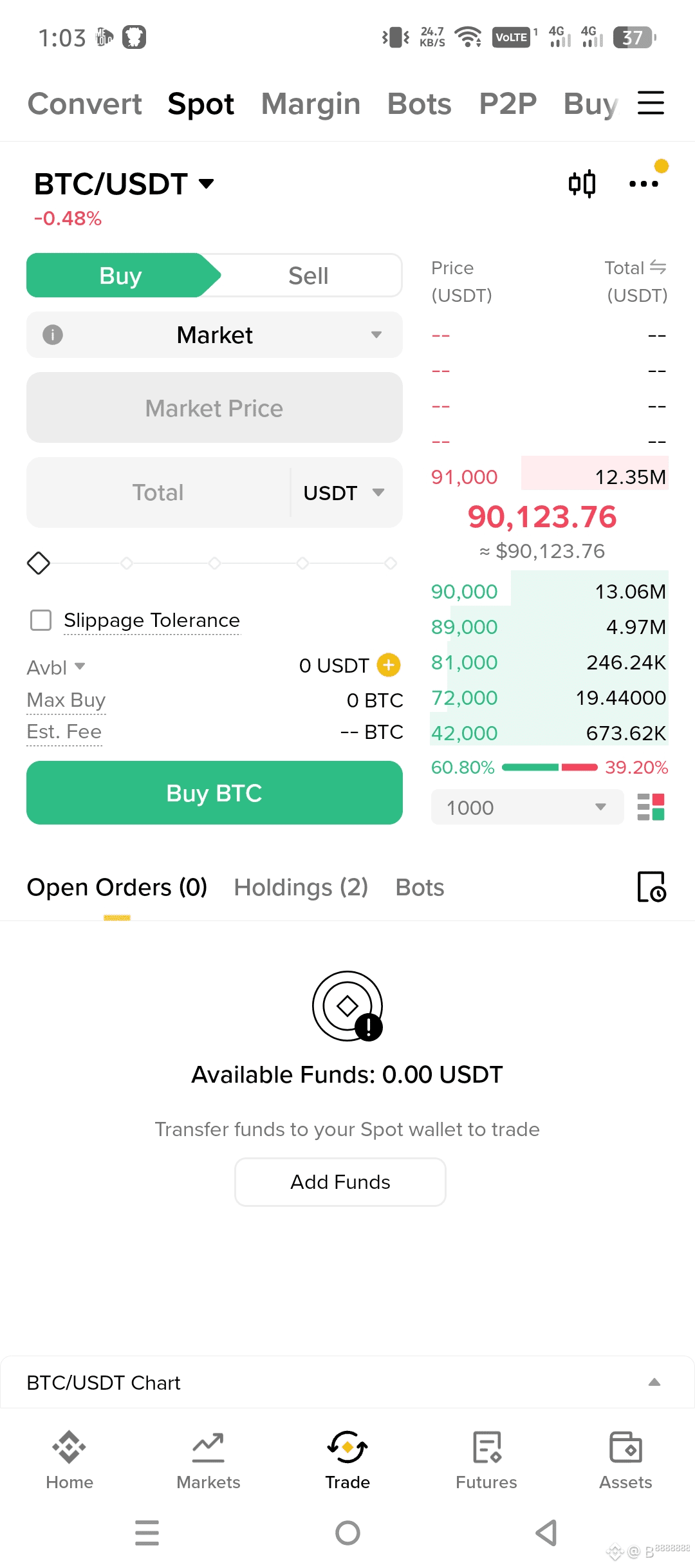Open the candlestick chart icon

tap(582, 184)
